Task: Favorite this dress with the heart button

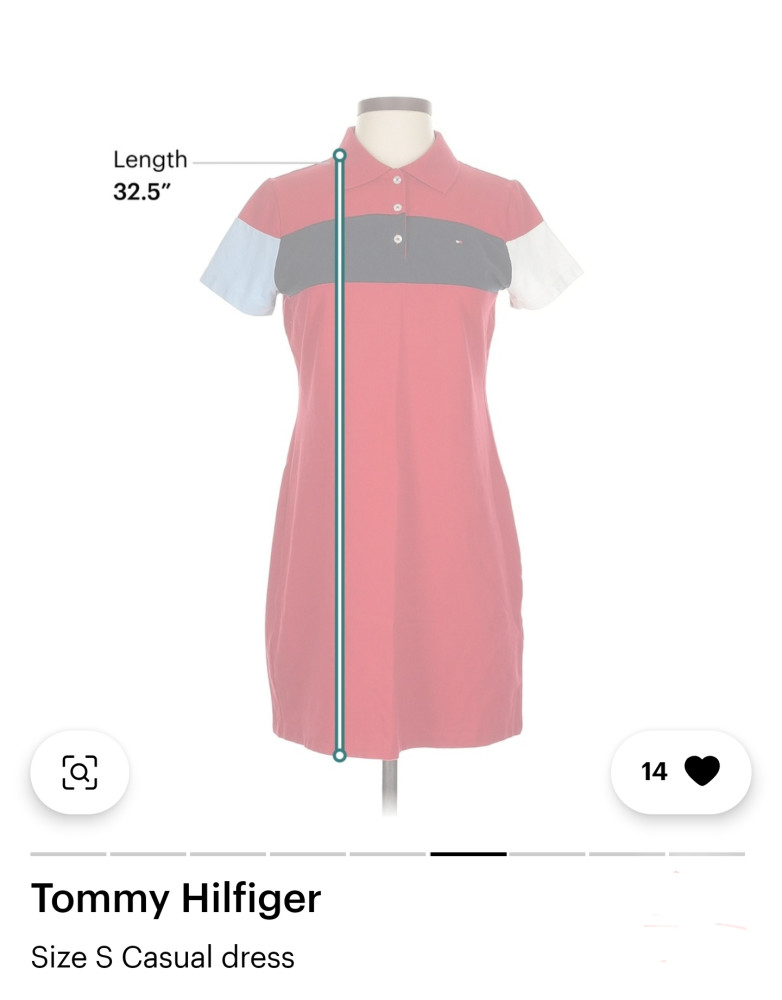Action: [701, 771]
